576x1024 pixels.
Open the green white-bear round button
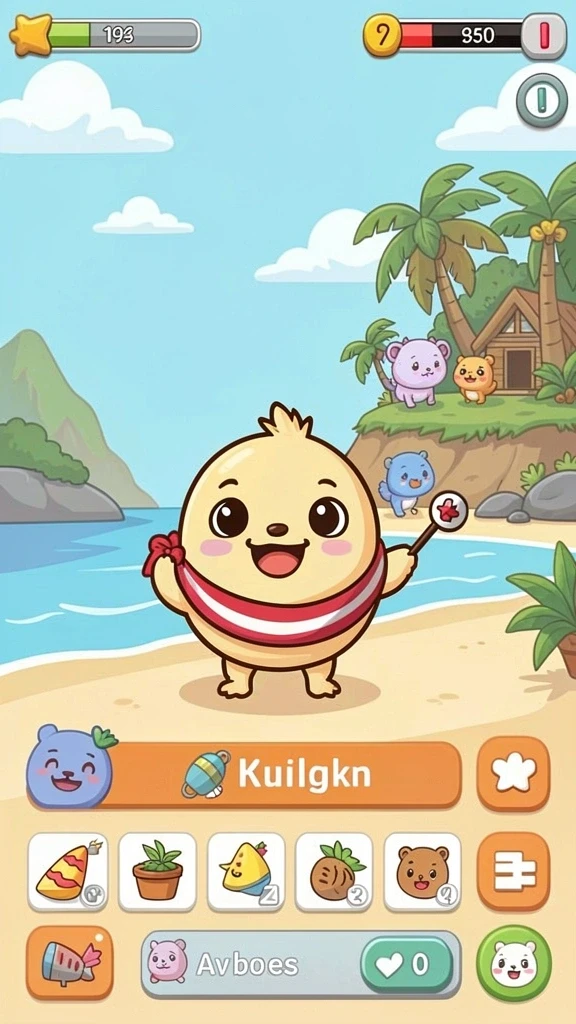(x=513, y=963)
